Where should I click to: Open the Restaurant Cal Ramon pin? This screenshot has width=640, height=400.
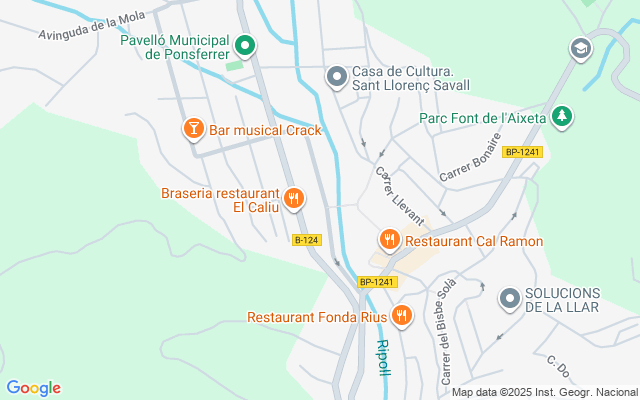(x=389, y=240)
